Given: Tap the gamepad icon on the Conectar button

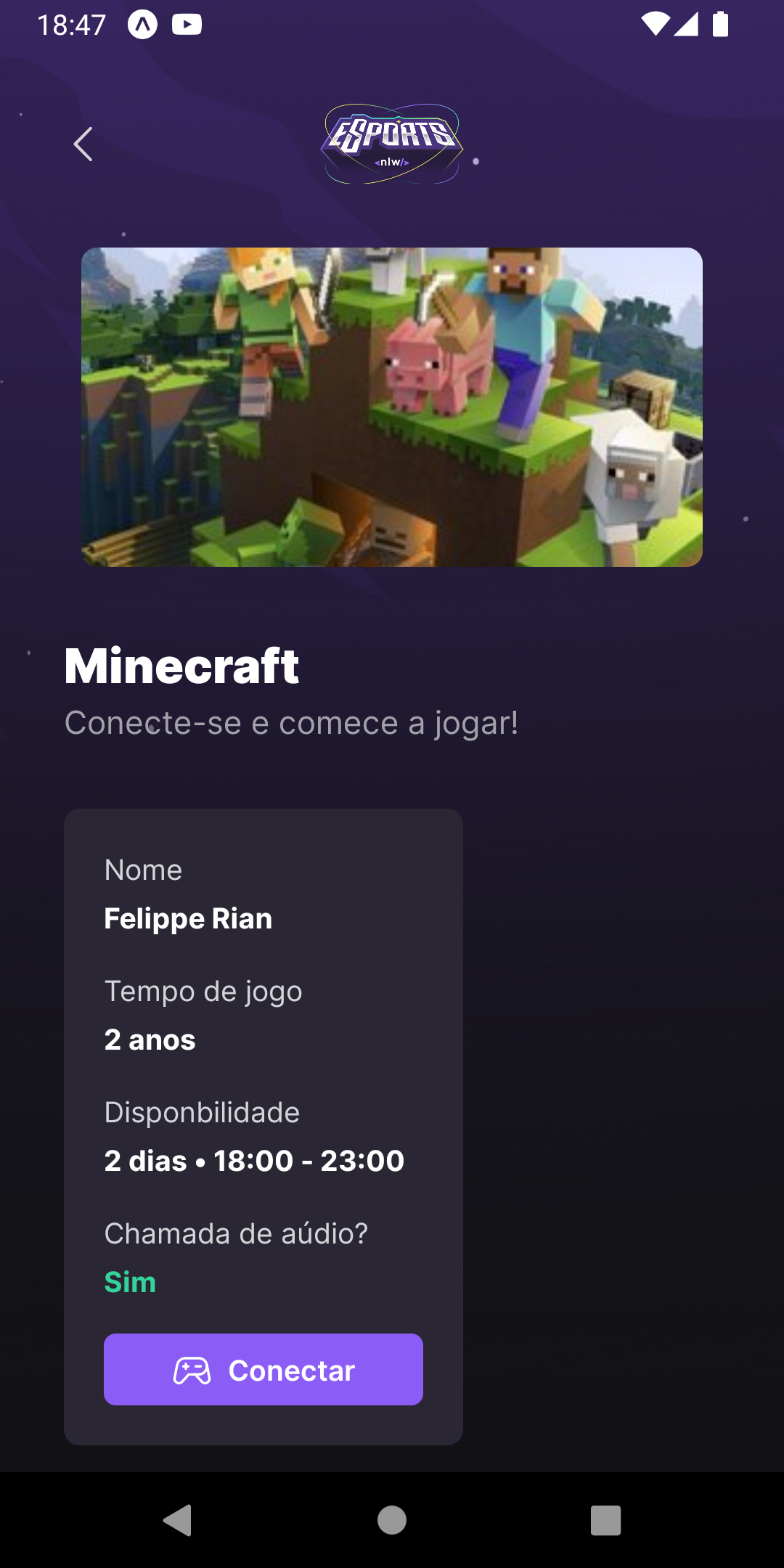Looking at the screenshot, I should click(x=193, y=1368).
